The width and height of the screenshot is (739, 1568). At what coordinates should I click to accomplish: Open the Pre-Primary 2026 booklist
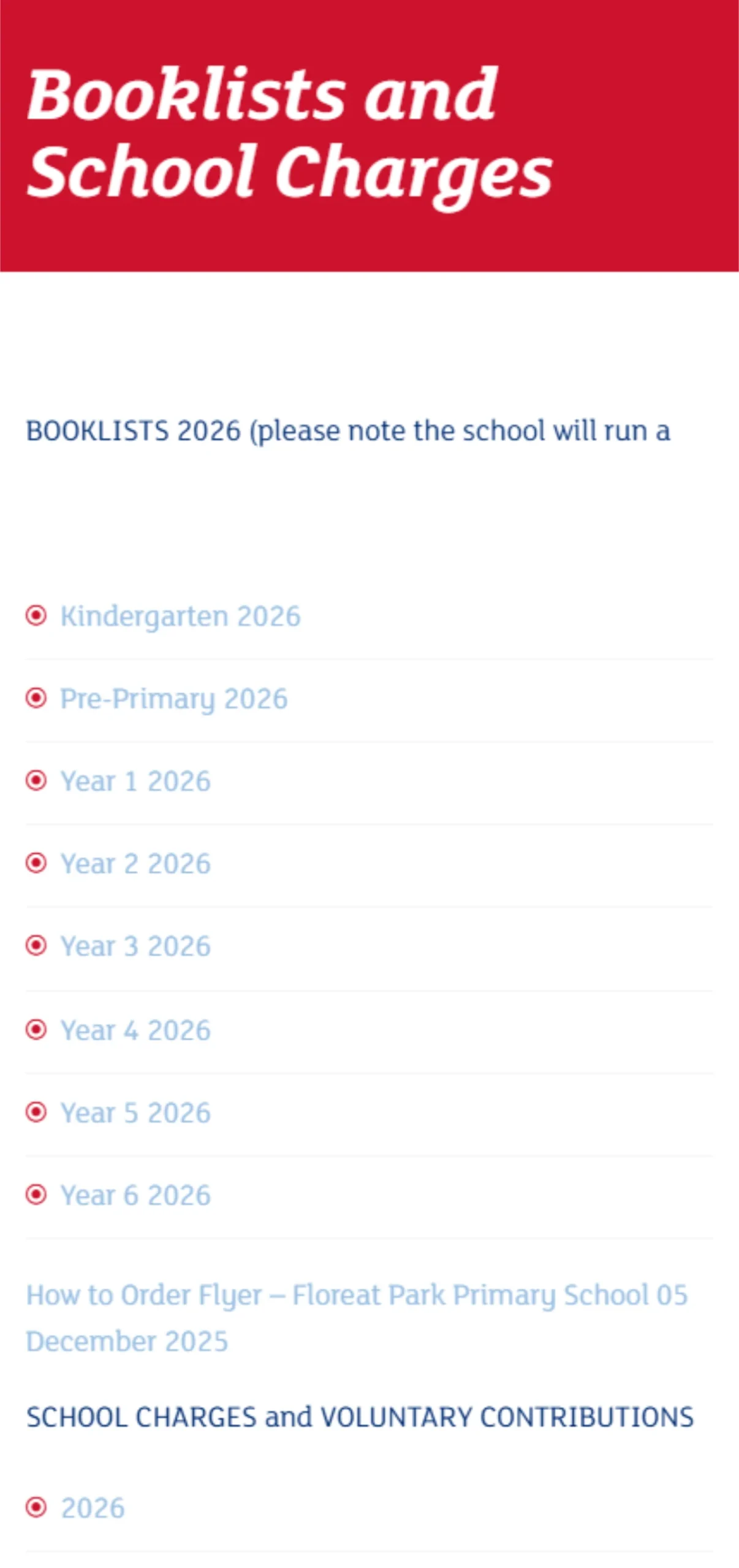pyautogui.click(x=173, y=700)
